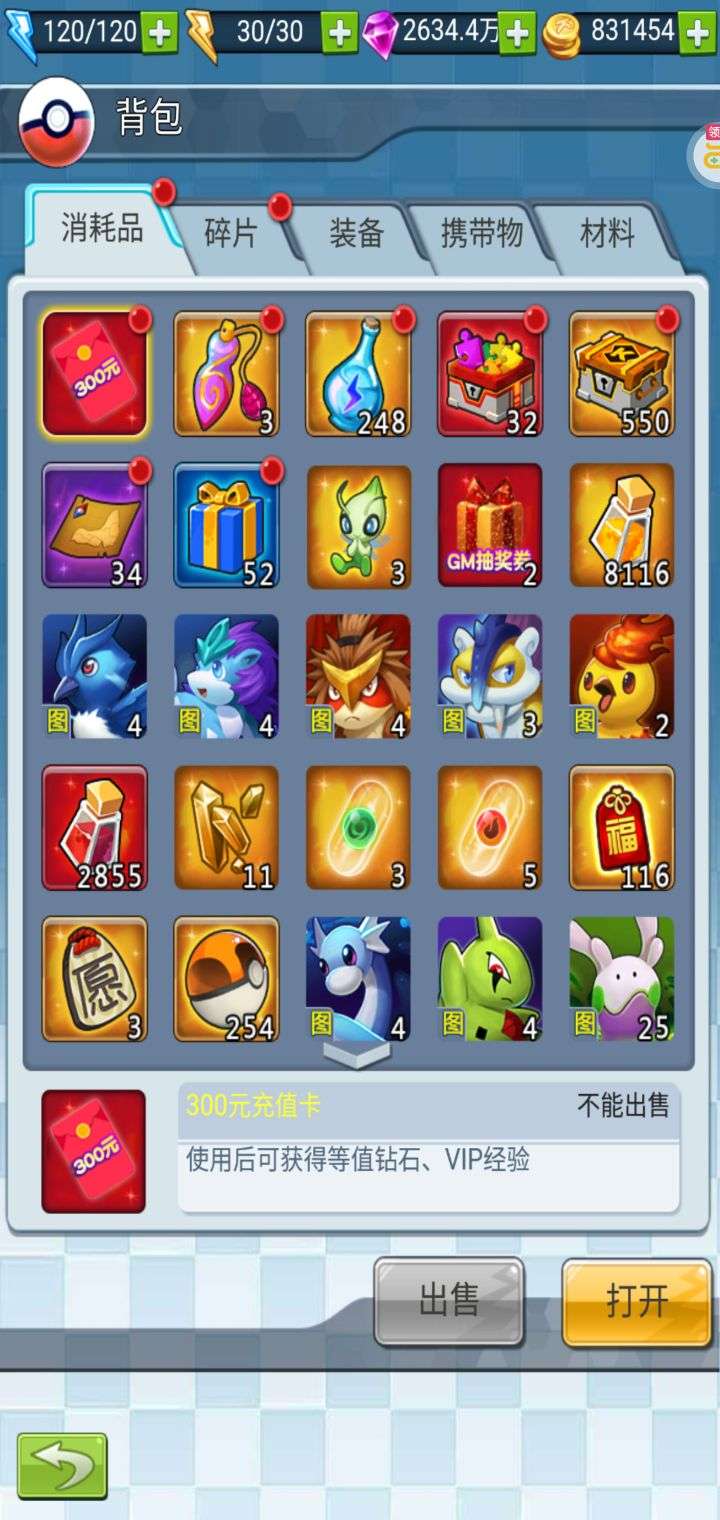
Task: Select the orange ball item with 254
Action: [x=226, y=979]
